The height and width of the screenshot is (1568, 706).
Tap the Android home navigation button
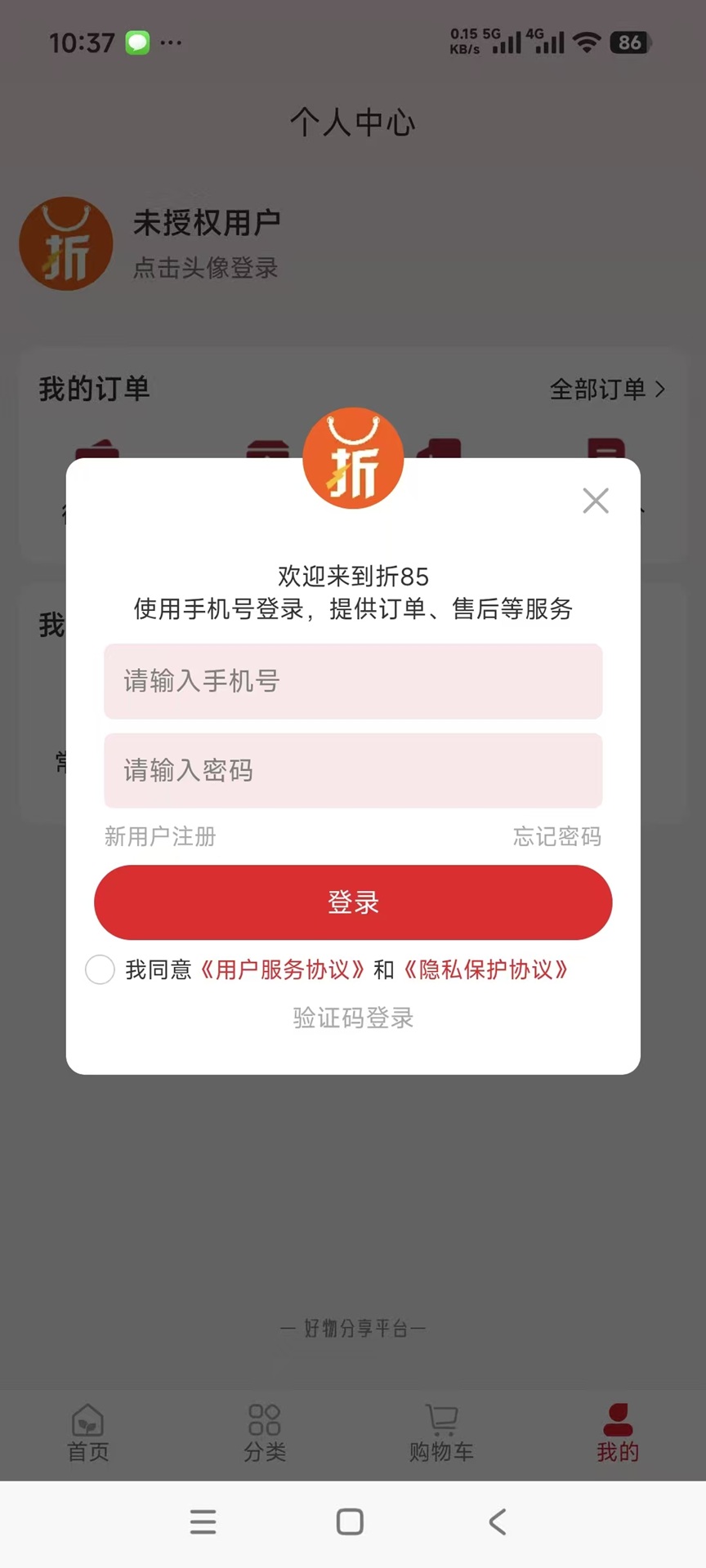pyautogui.click(x=350, y=1521)
